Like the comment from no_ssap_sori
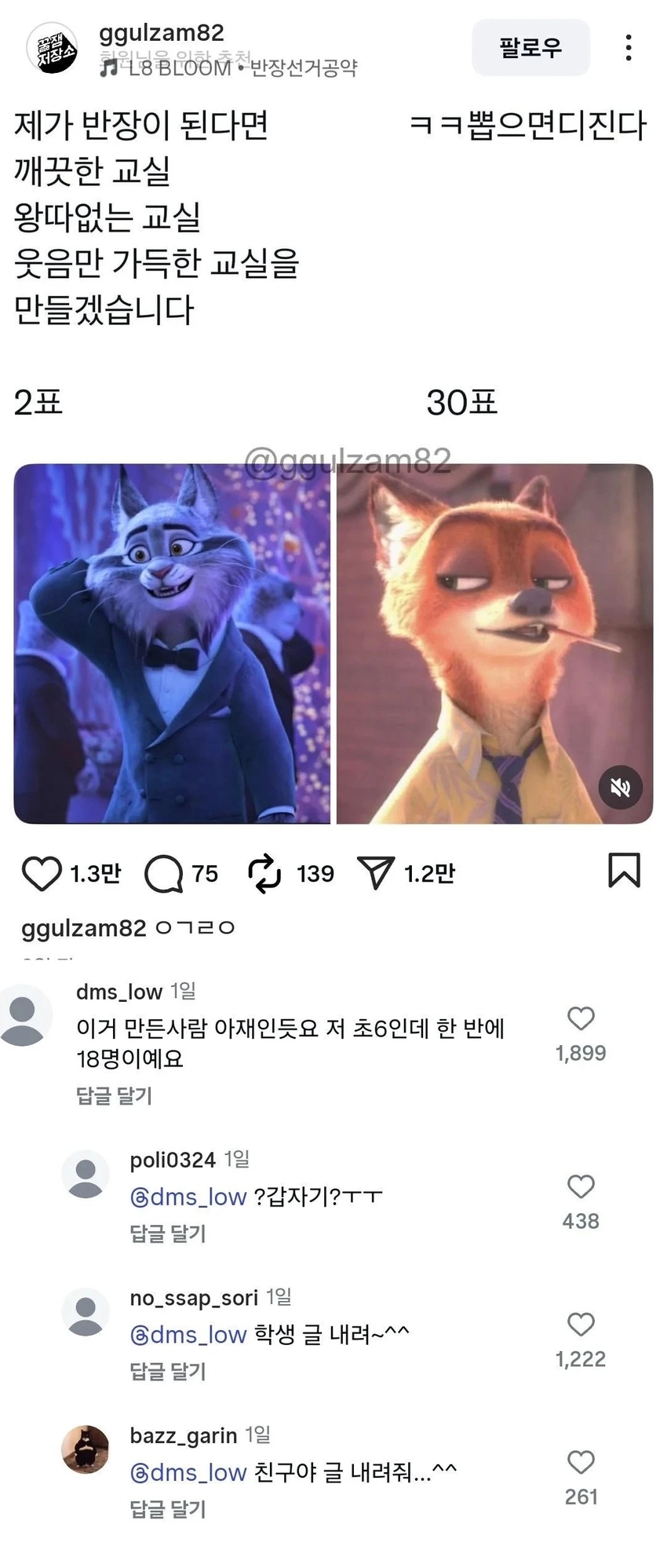The height and width of the screenshot is (1568, 667). [x=581, y=1325]
